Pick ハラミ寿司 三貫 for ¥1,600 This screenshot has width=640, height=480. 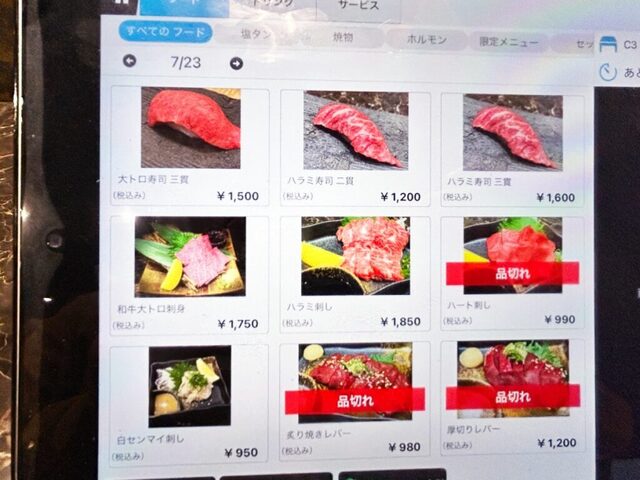pos(513,150)
